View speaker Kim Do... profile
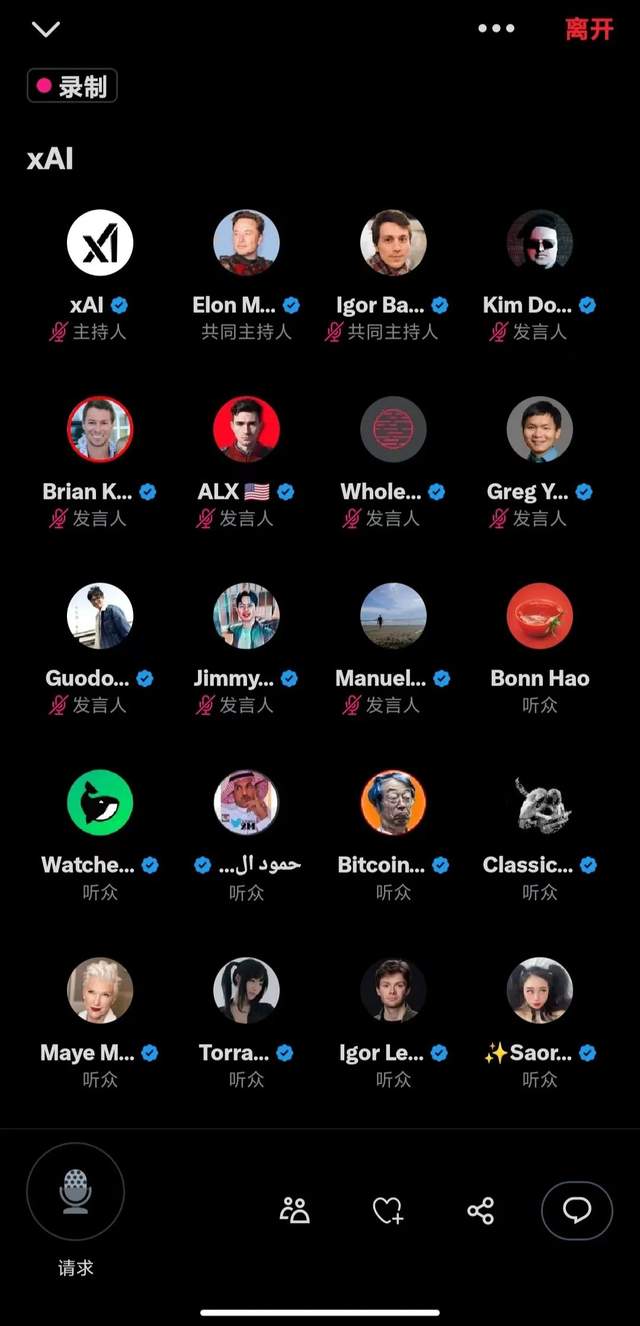 pos(539,243)
